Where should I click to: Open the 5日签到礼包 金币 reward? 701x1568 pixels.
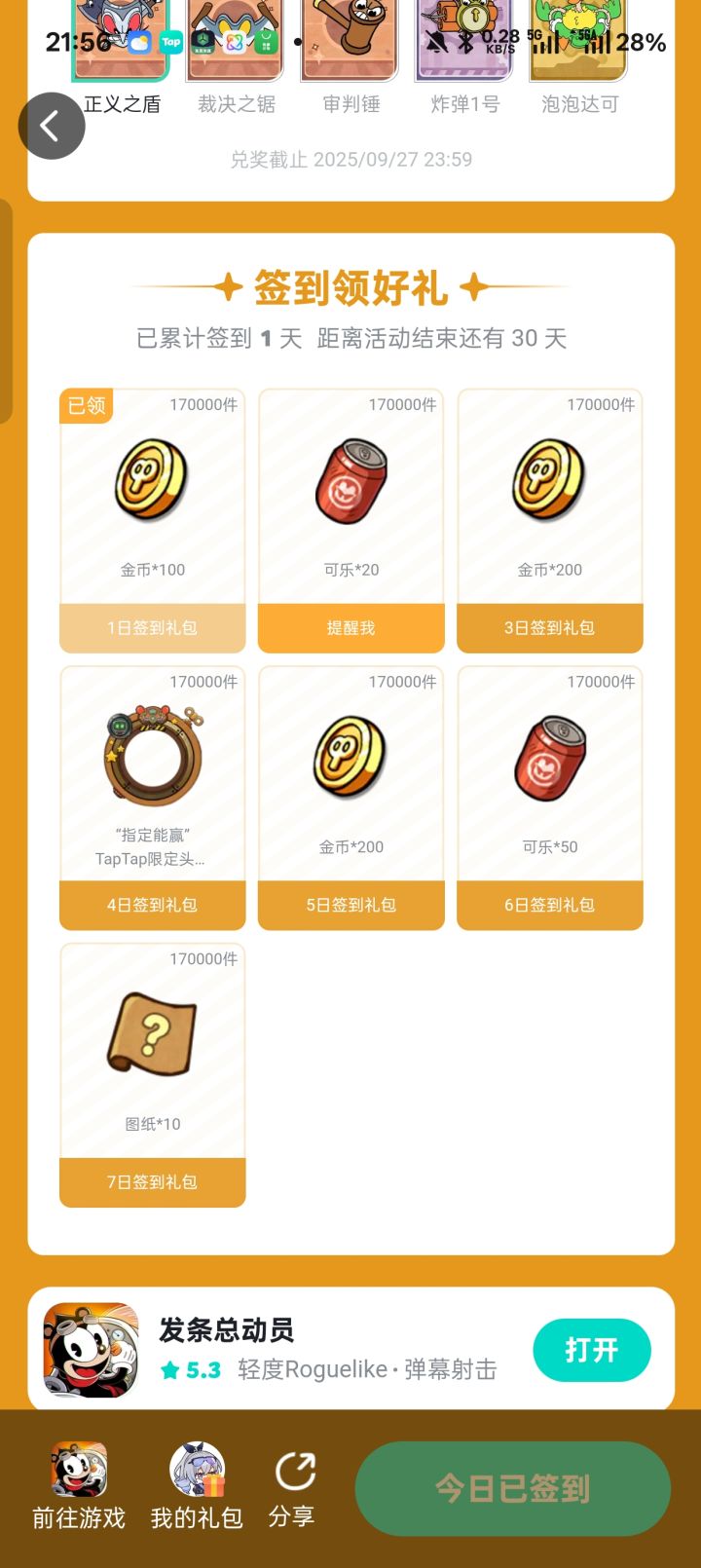(x=350, y=905)
